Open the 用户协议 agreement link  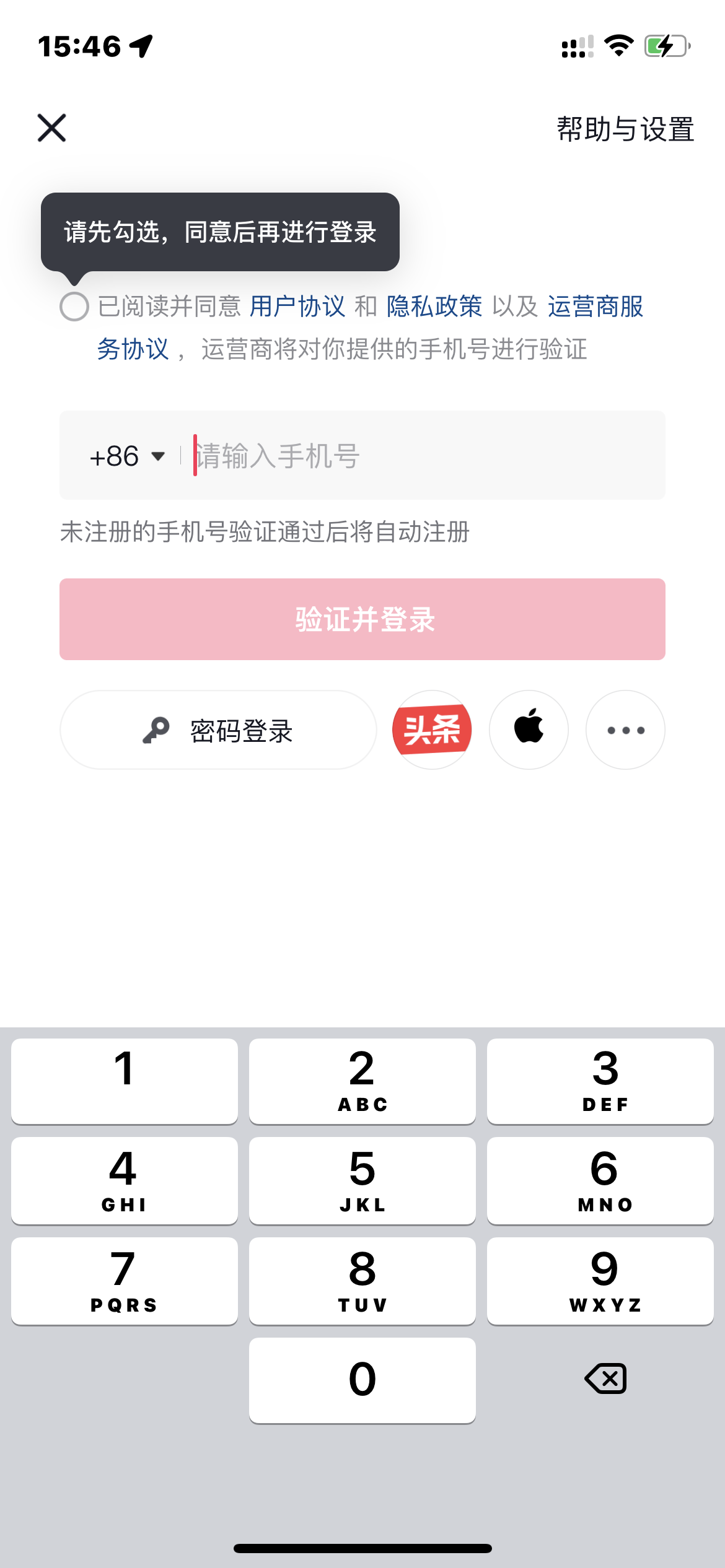pyautogui.click(x=297, y=306)
